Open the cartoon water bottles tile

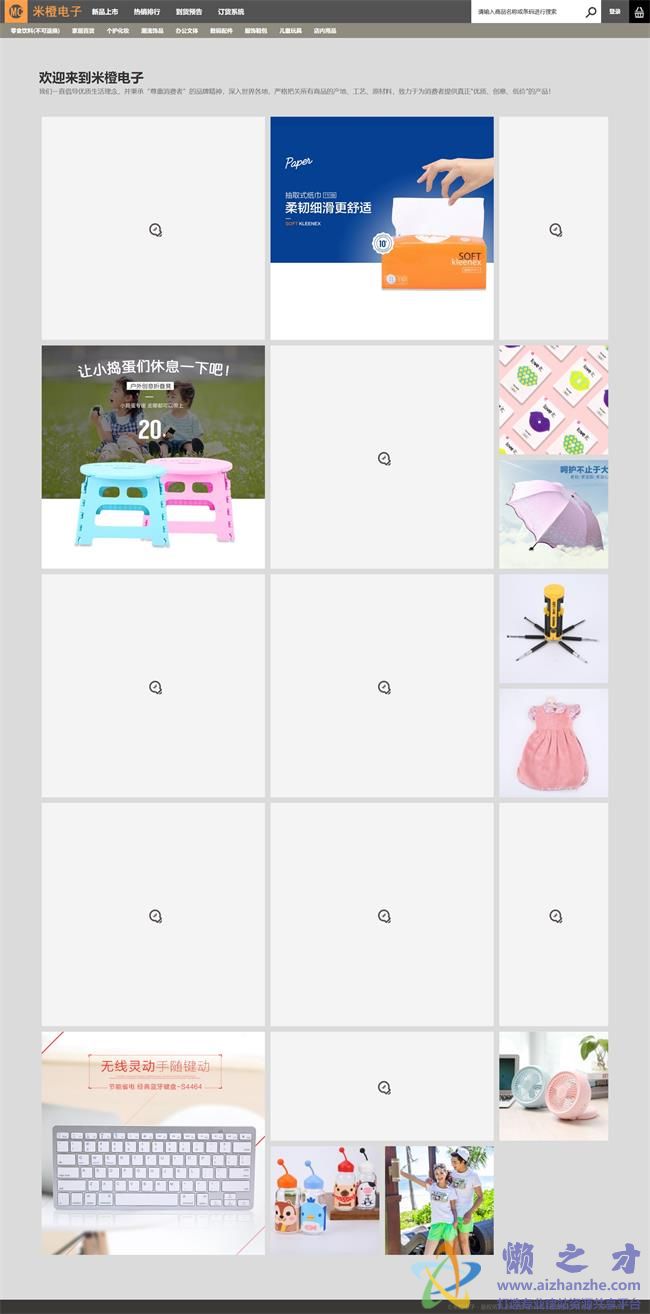coord(325,1200)
